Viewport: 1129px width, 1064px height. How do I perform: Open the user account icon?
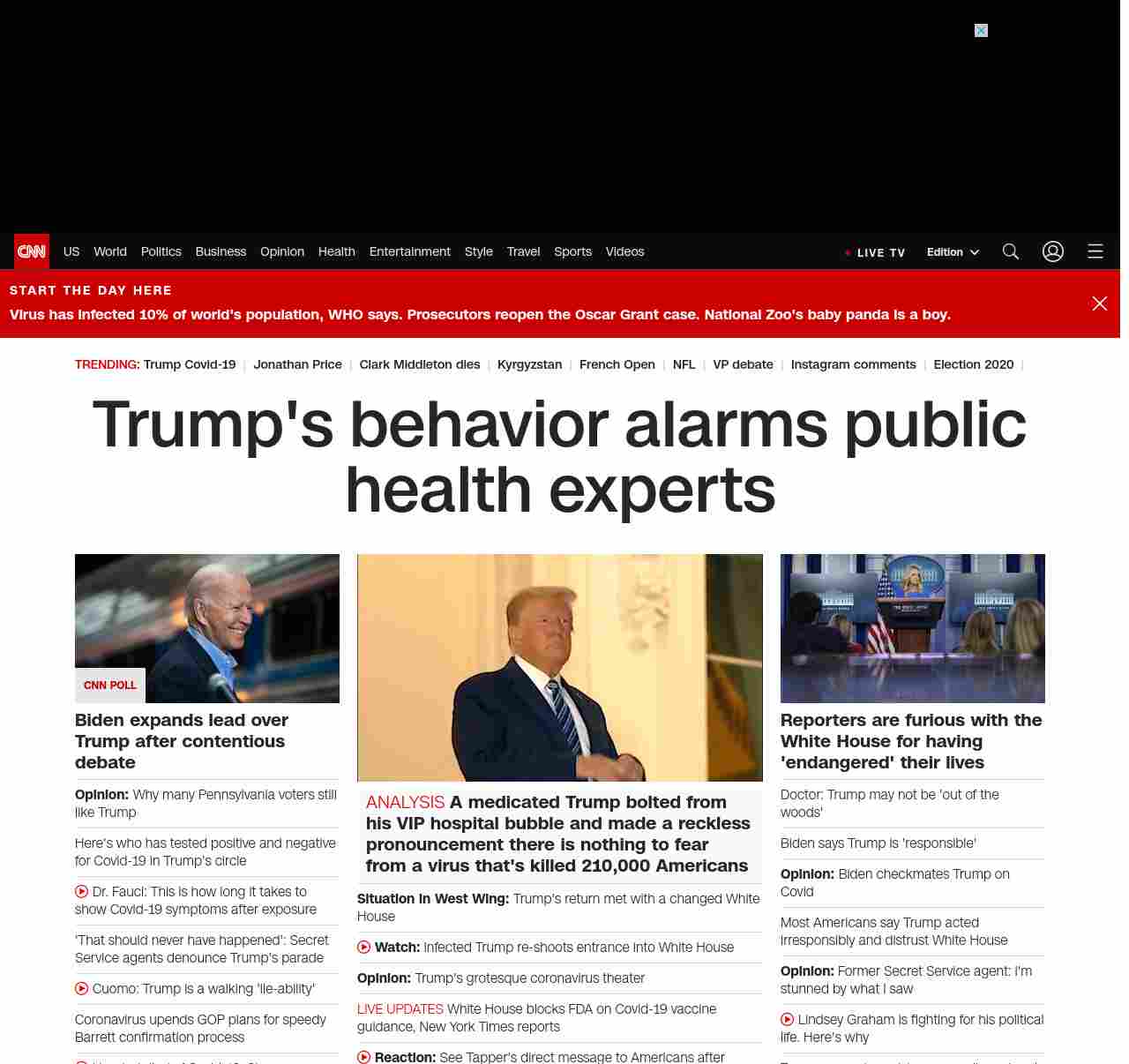[1052, 251]
